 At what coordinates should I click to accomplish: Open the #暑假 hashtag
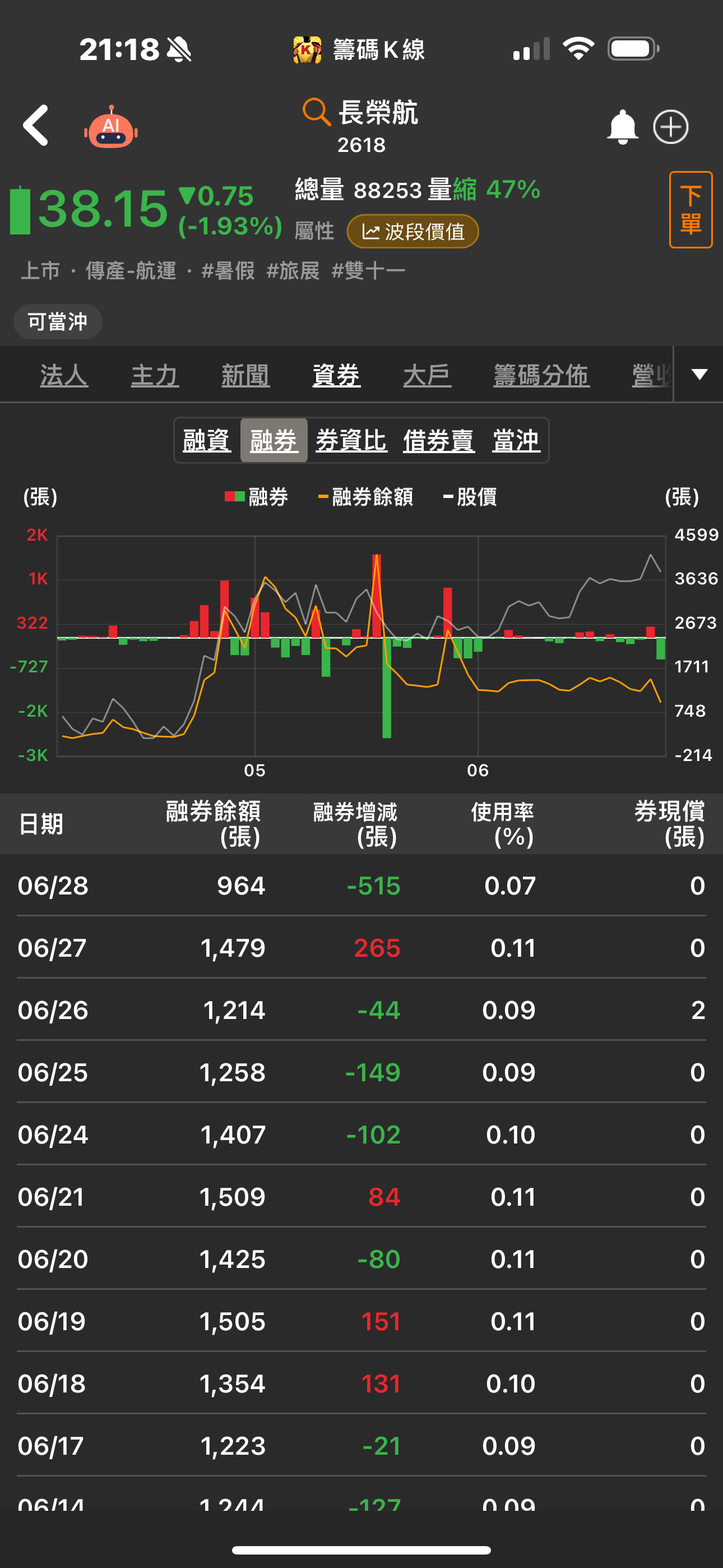tap(228, 271)
